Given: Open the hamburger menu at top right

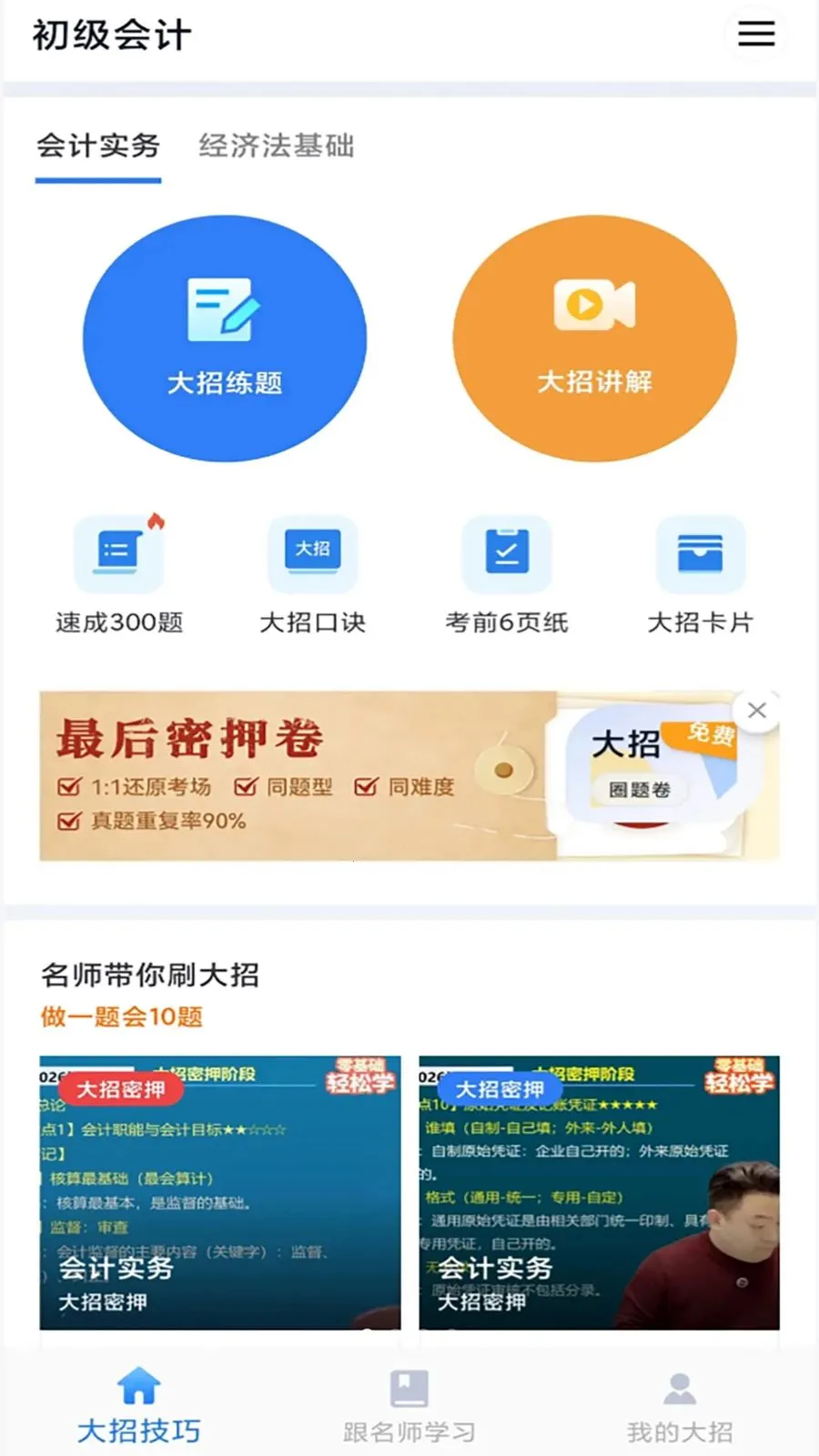Looking at the screenshot, I should tap(757, 35).
